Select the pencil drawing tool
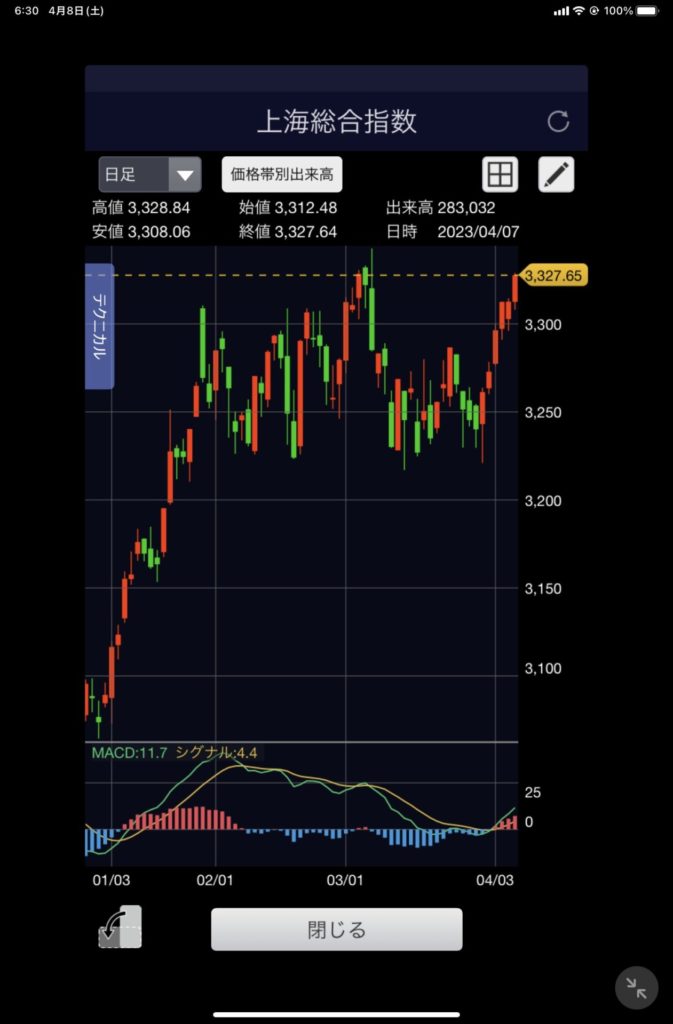The width and height of the screenshot is (673, 1024). 556,174
